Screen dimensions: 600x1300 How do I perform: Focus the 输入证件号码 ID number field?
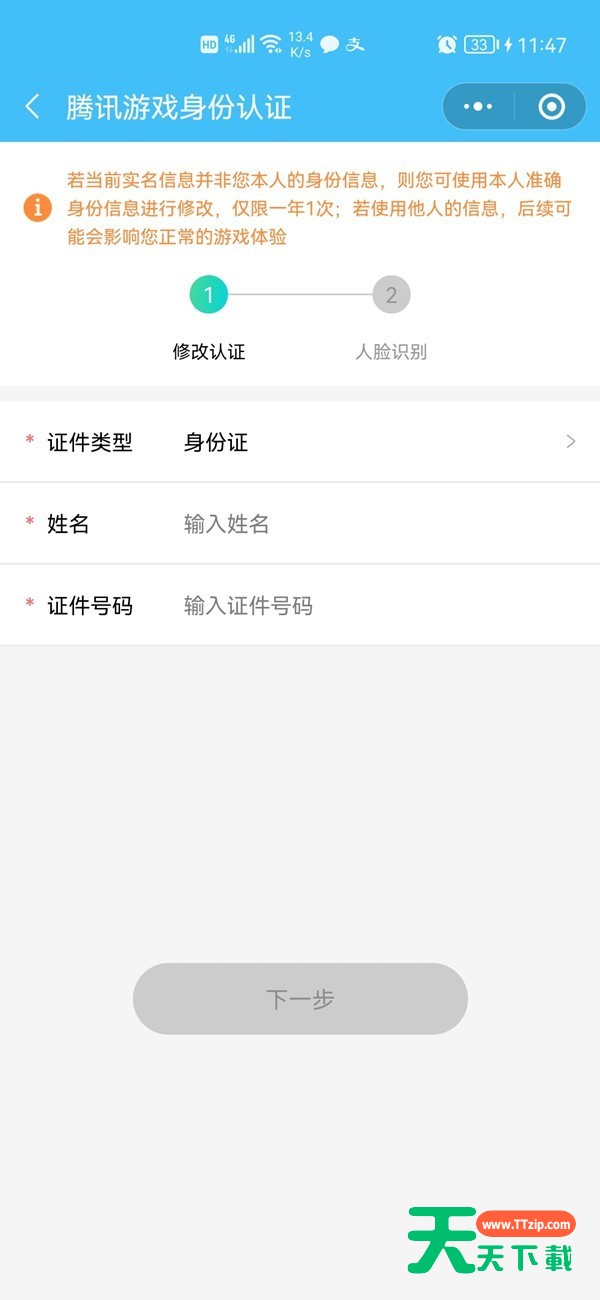(x=380, y=606)
